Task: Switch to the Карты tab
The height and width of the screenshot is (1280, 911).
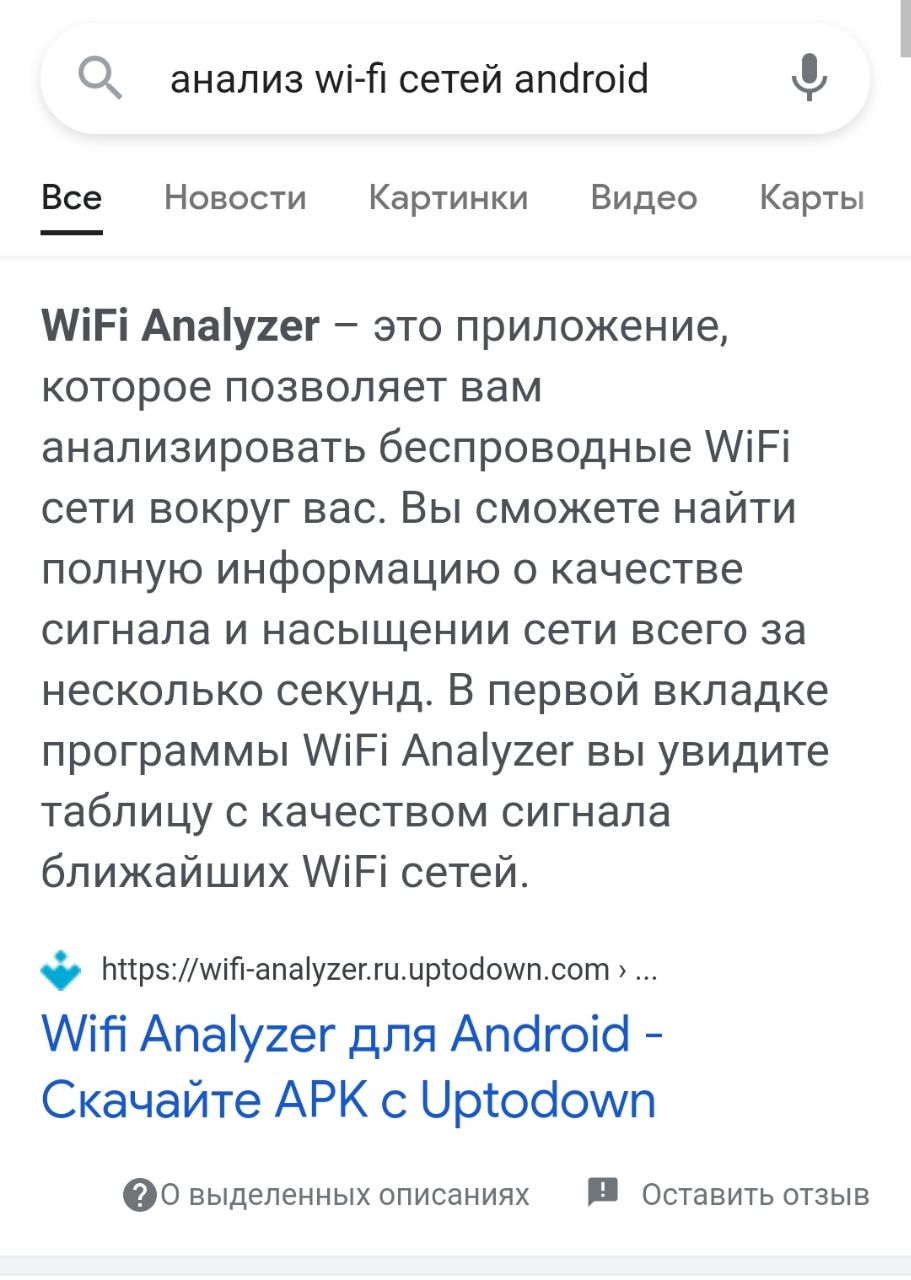Action: [x=811, y=198]
